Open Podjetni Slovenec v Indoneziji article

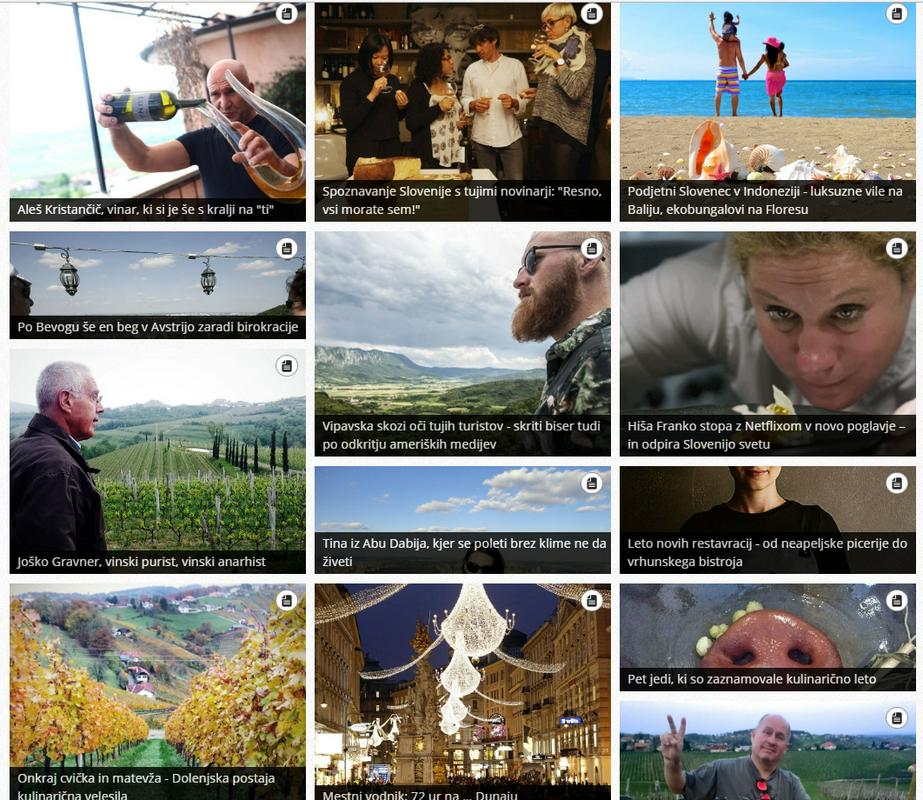tap(767, 199)
